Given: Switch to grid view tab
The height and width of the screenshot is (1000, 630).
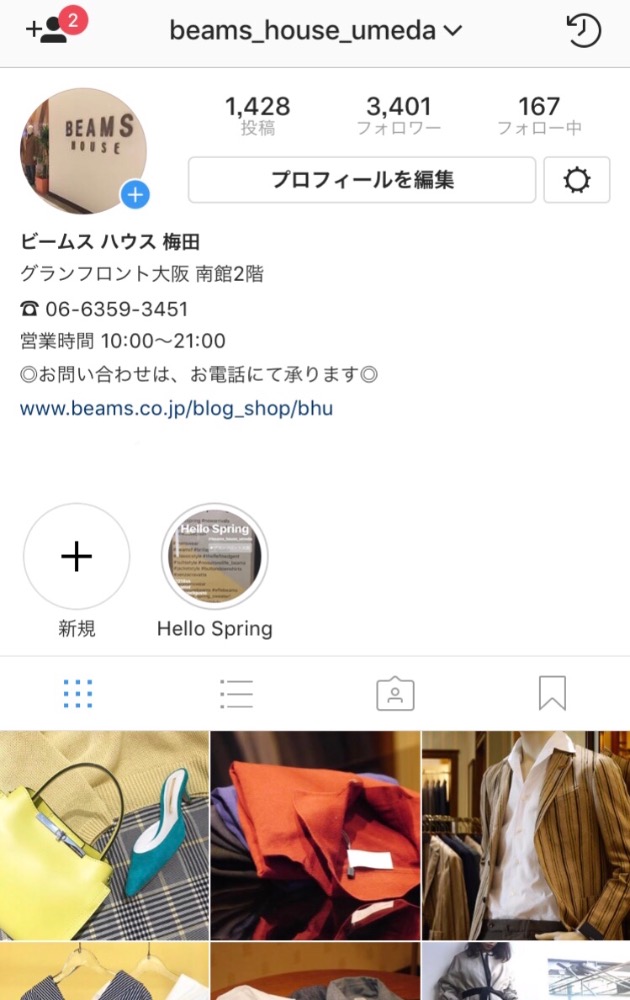Looking at the screenshot, I should pyautogui.click(x=78, y=694).
